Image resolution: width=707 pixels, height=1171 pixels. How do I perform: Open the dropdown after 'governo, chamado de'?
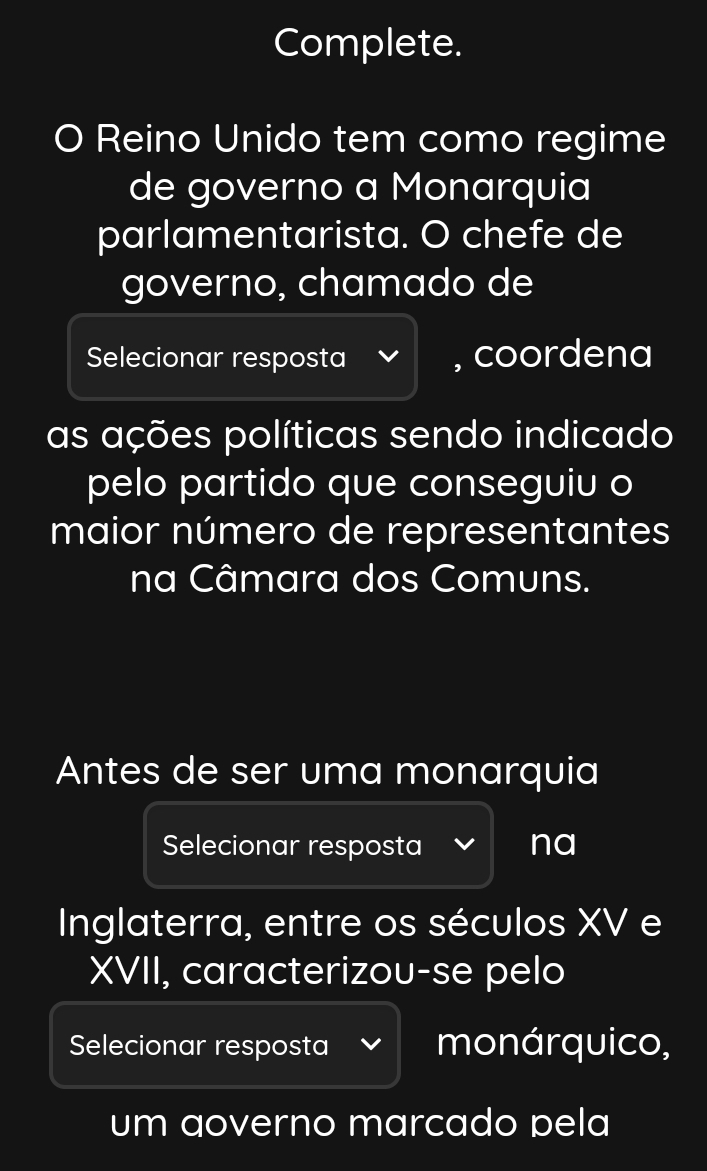pos(242,357)
